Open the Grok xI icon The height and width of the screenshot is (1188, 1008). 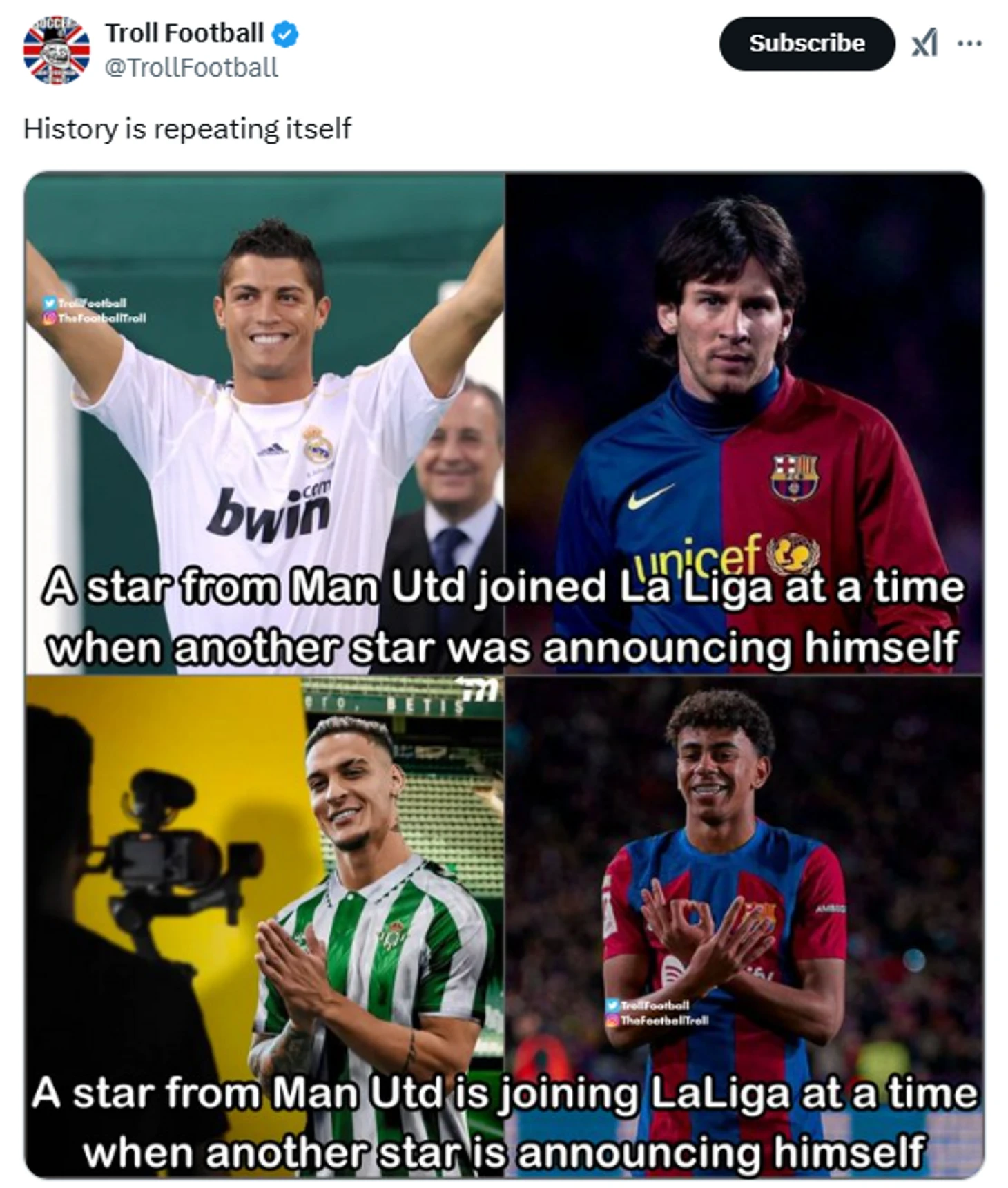click(x=924, y=44)
